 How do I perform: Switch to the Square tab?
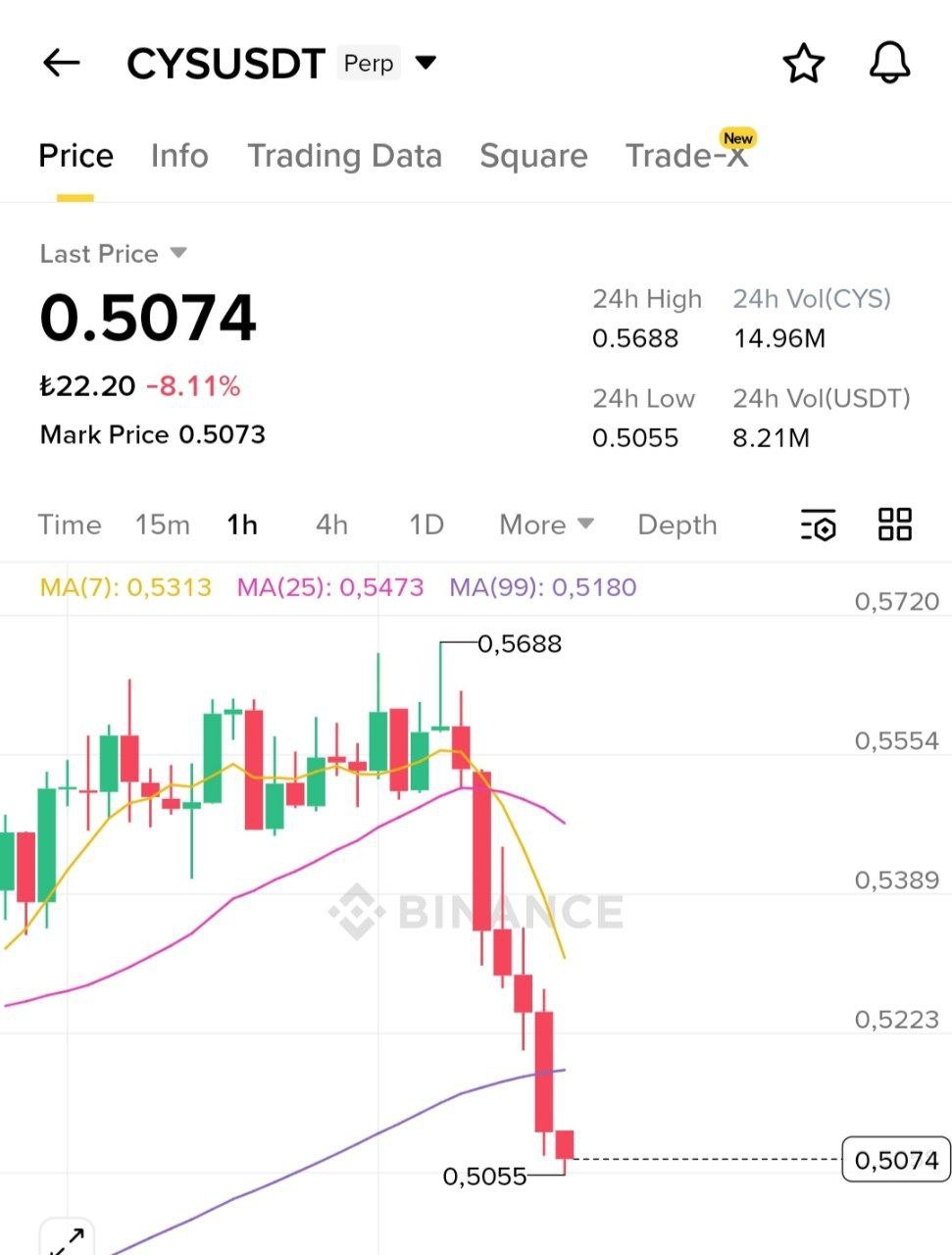(x=533, y=156)
